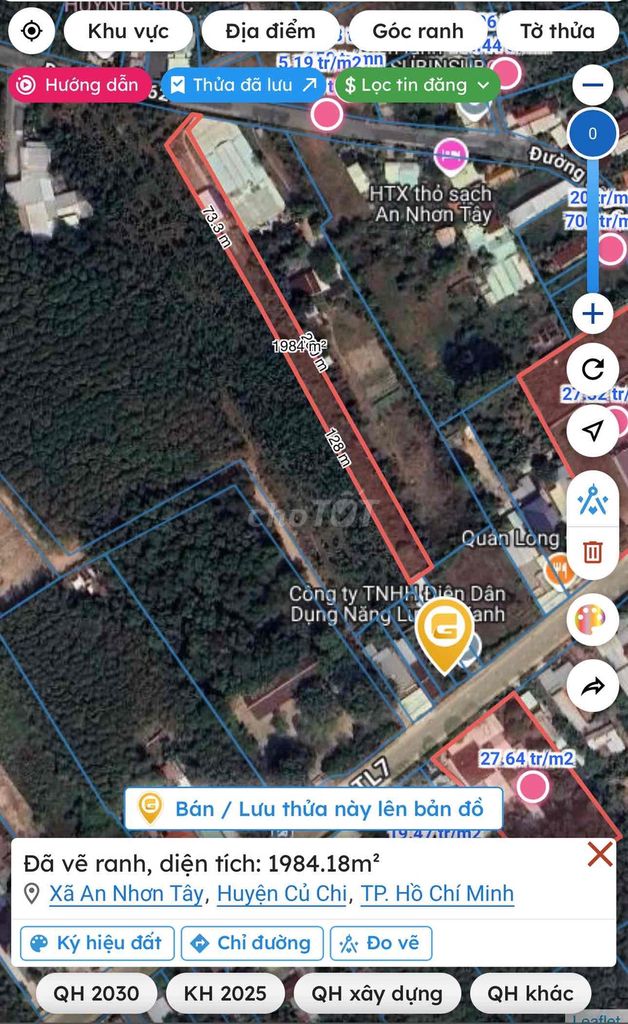
Task: Open the drawing compass measure tool
Action: tap(593, 499)
